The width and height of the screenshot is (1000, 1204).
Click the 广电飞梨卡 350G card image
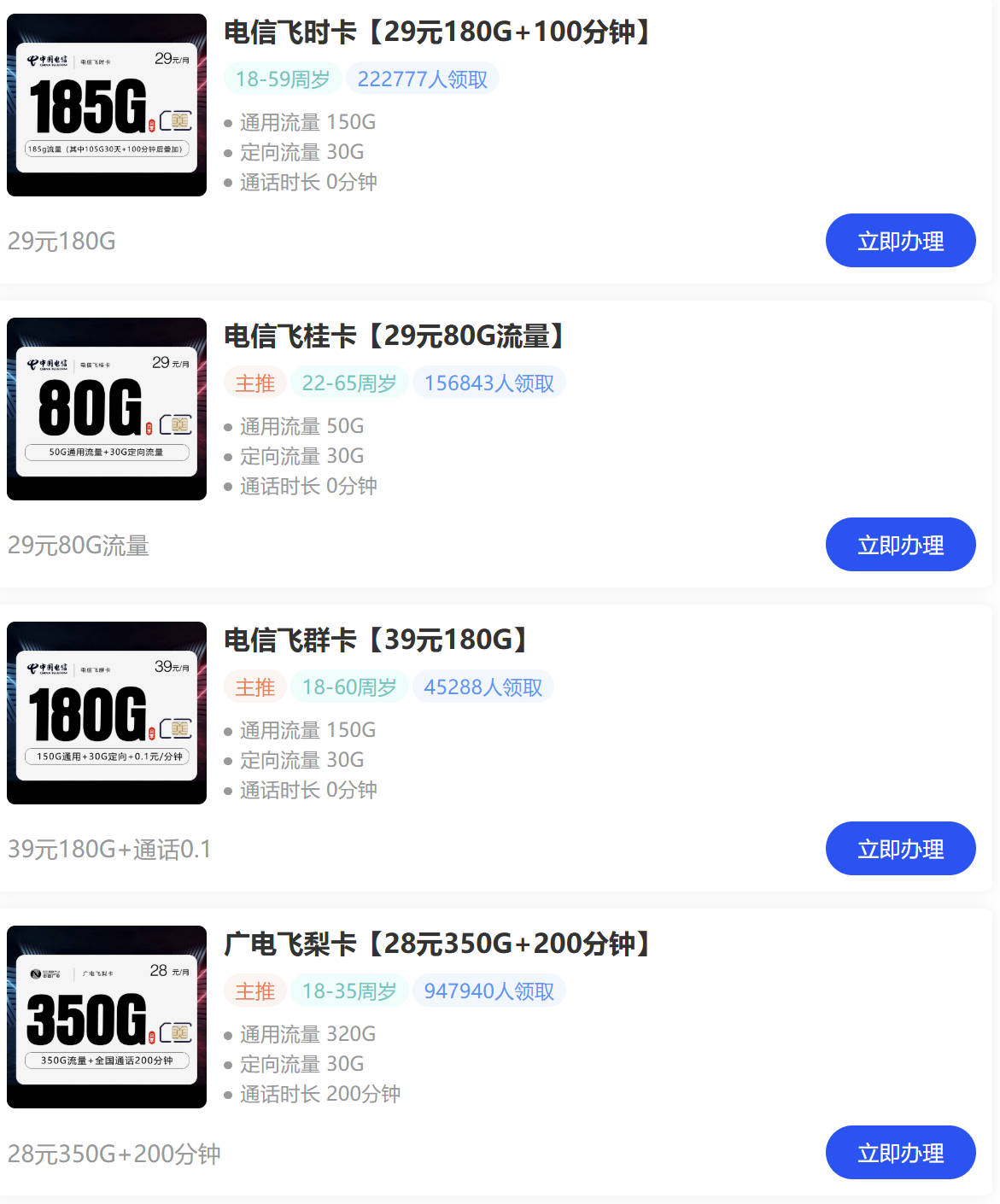pos(106,1017)
